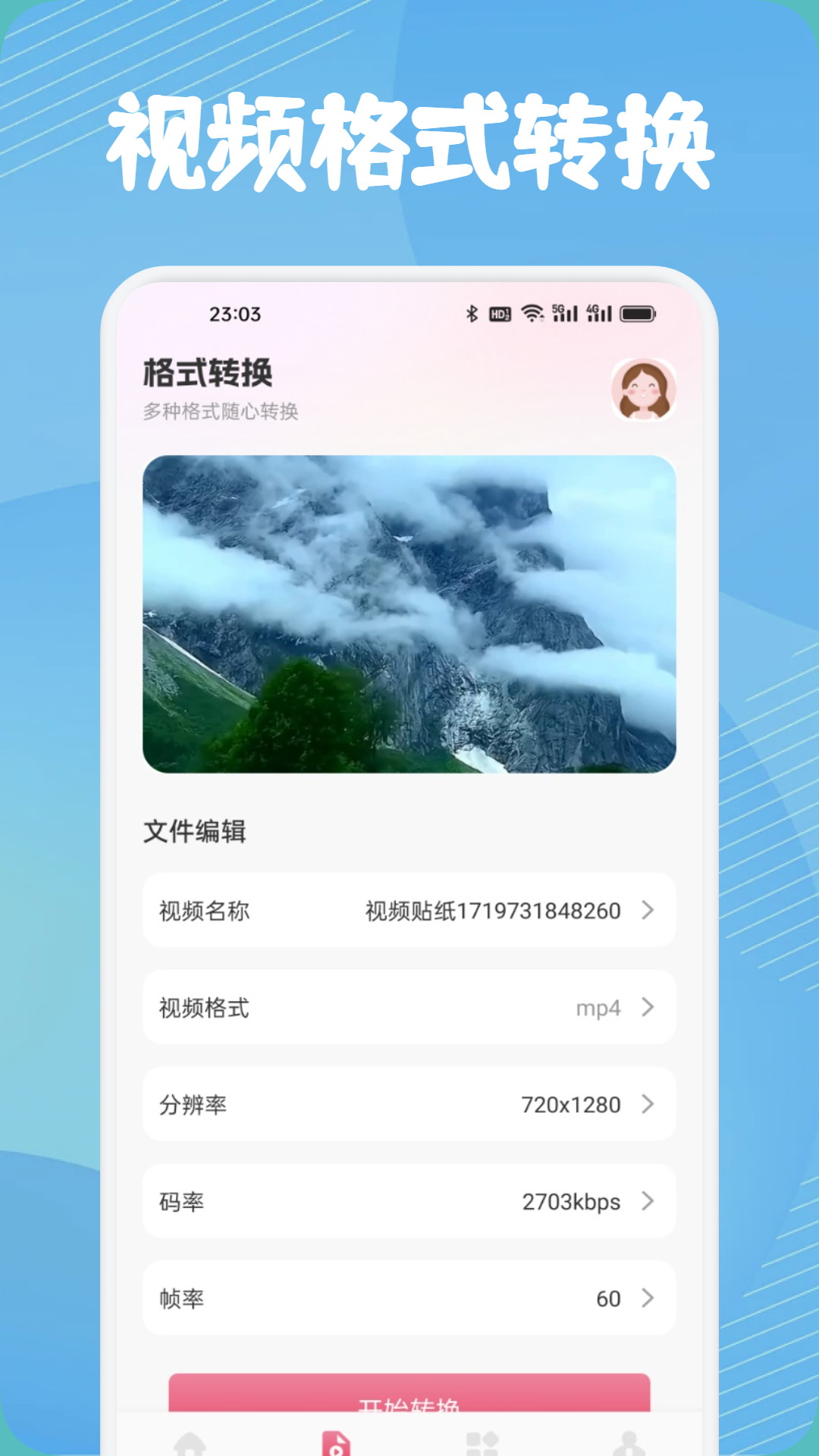
Task: Tap the HD voice status icon
Action: [498, 313]
